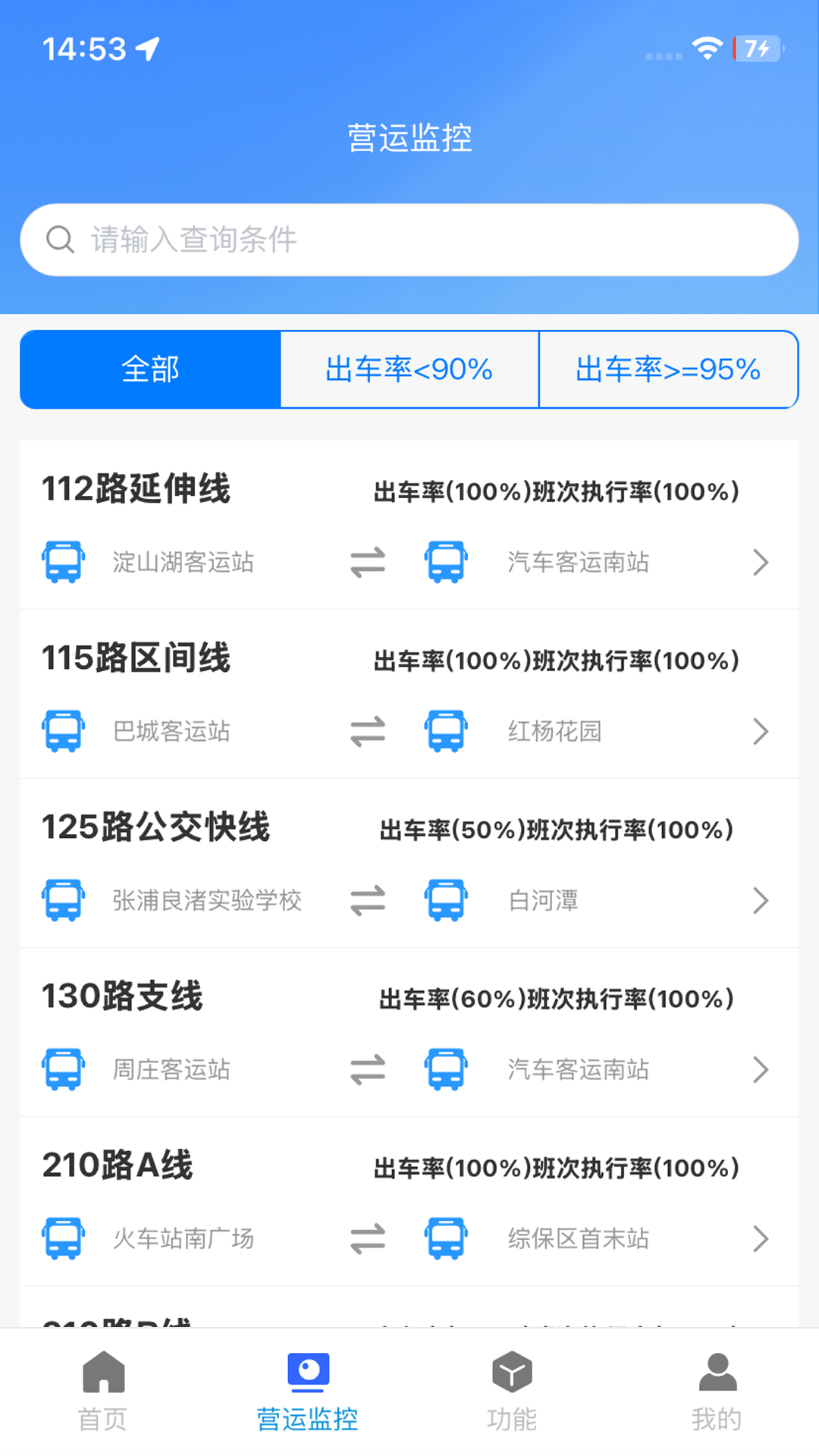The image size is (819, 1456).
Task: Activate the 全部 filter option
Action: point(150,370)
